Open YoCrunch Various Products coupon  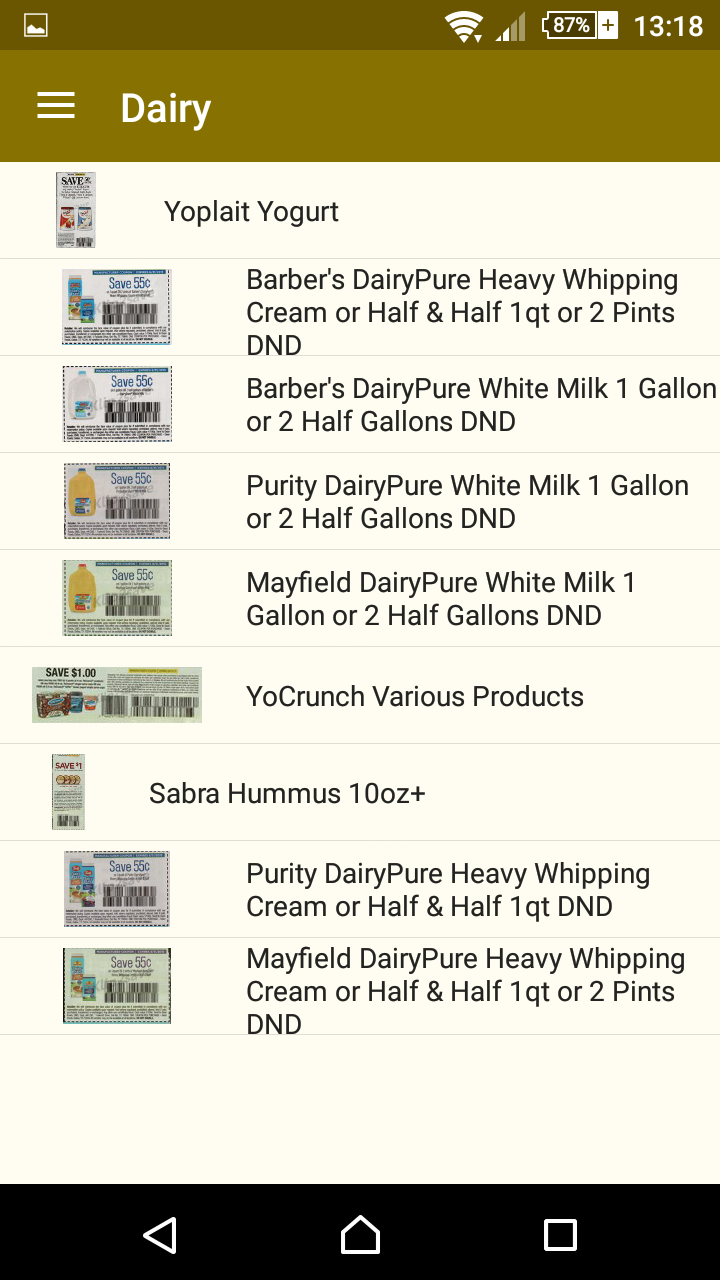[x=414, y=696]
